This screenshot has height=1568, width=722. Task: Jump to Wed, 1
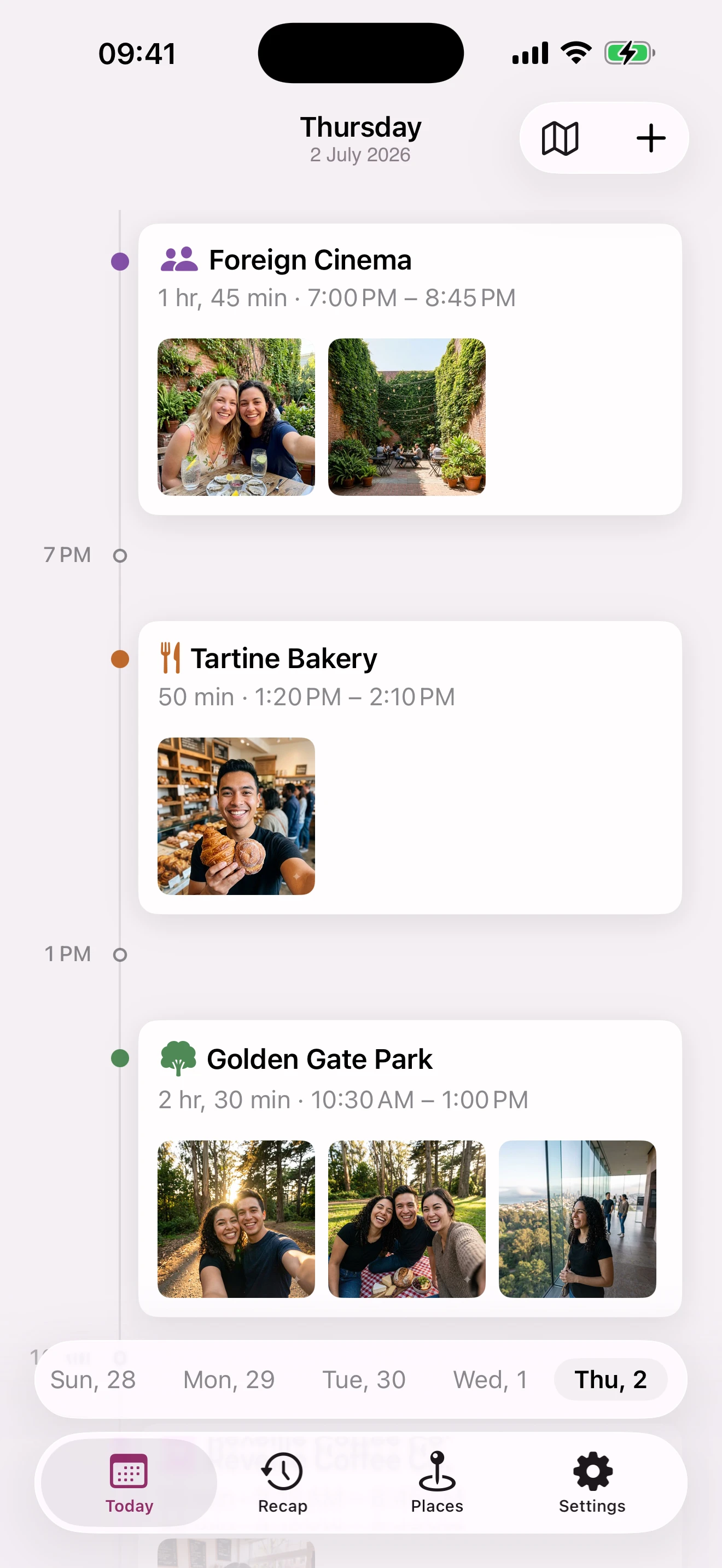tap(490, 1380)
